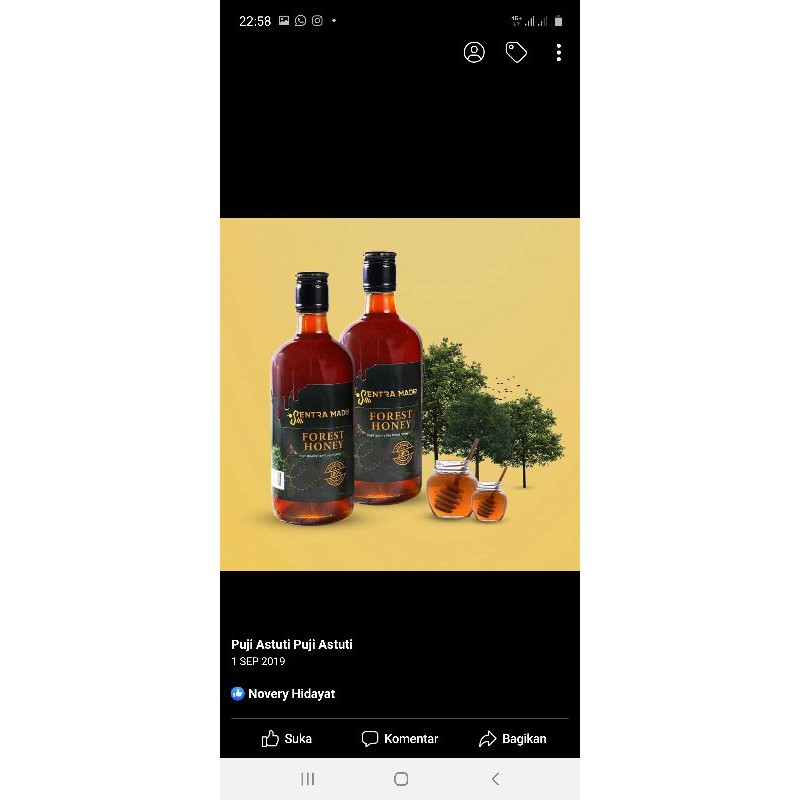
Task: Open Komentar to write a comment
Action: pos(400,739)
